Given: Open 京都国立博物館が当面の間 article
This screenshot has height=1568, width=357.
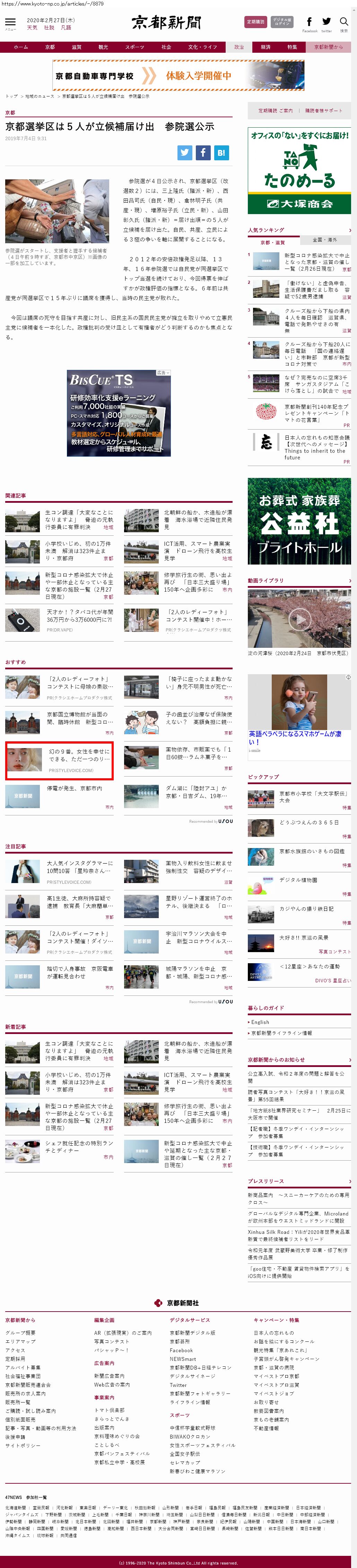Looking at the screenshot, I should tap(80, 718).
